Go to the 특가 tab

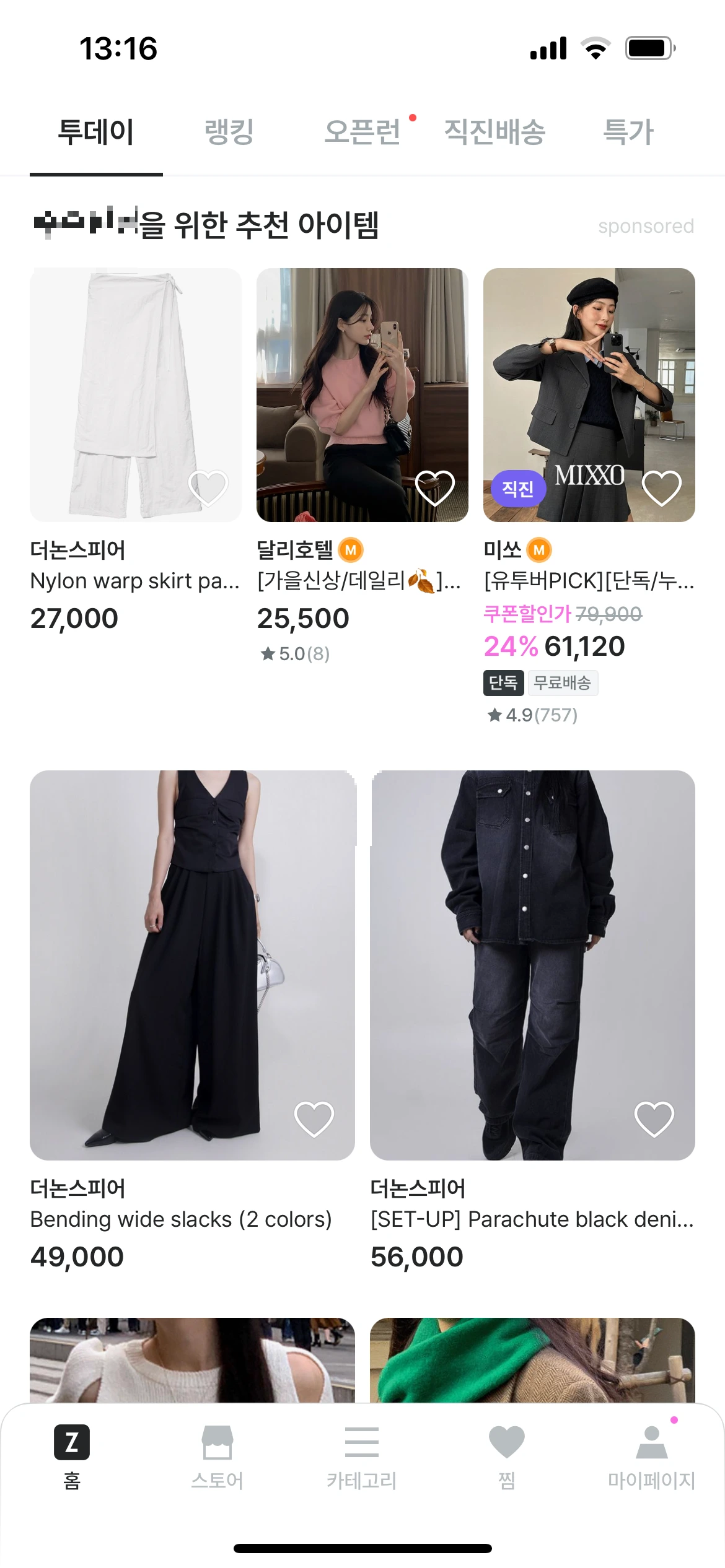(628, 132)
